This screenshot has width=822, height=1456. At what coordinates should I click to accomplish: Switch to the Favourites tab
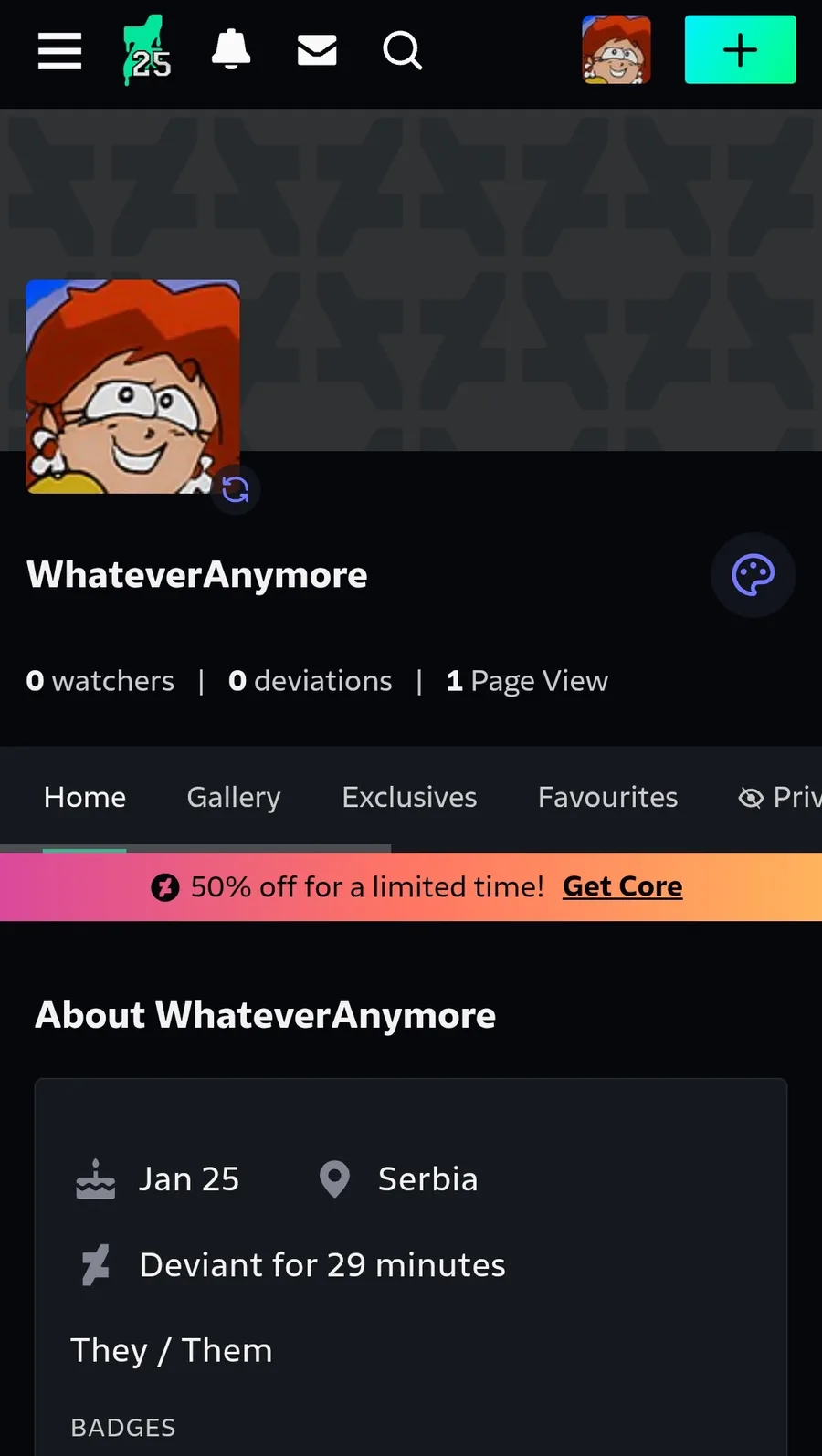click(x=607, y=797)
